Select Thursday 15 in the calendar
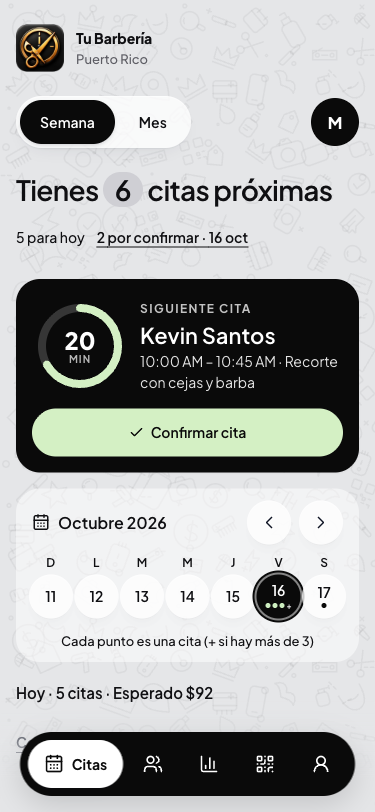375x812 pixels. point(233,597)
